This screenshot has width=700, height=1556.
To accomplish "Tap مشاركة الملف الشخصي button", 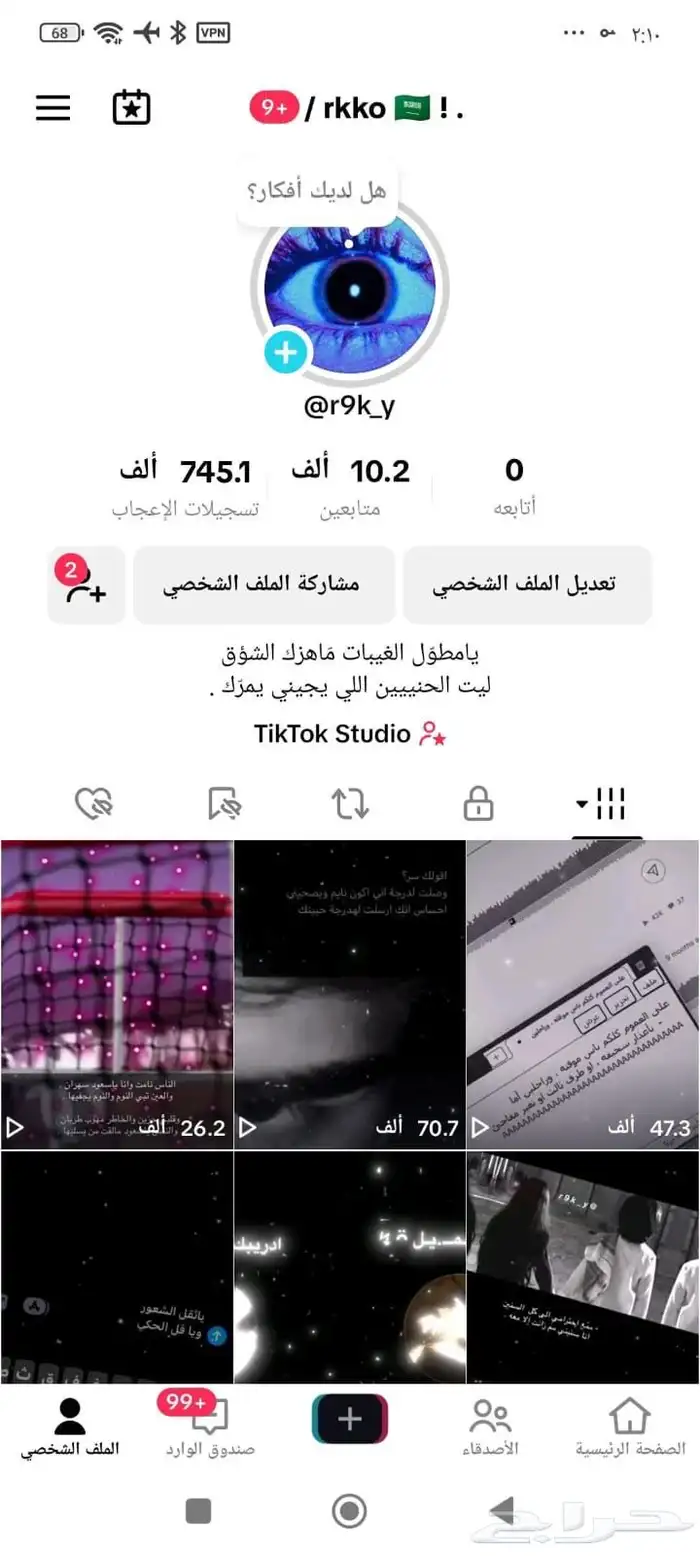I will click(x=262, y=585).
